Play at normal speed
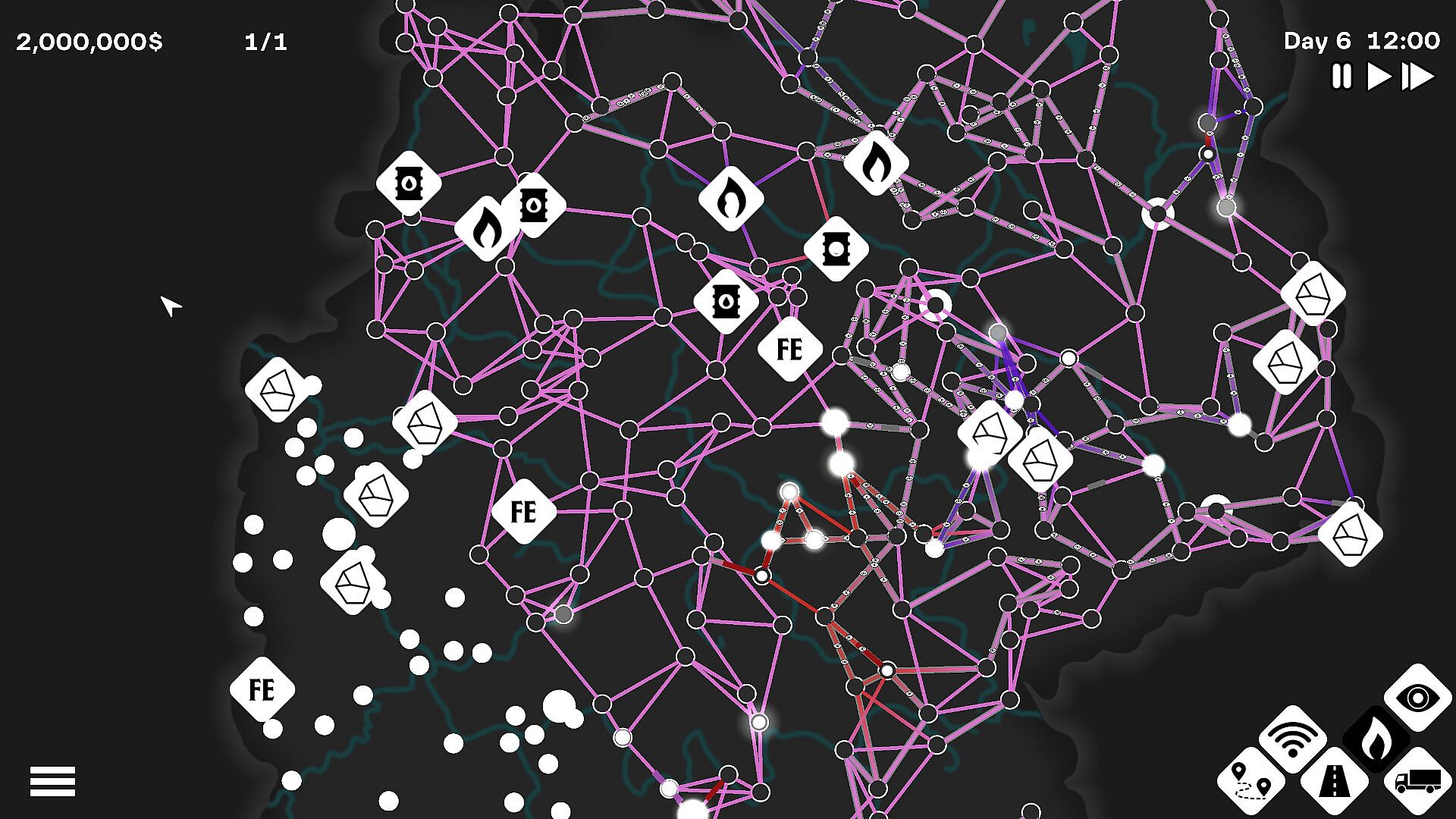The image size is (1456, 819). 1378,77
